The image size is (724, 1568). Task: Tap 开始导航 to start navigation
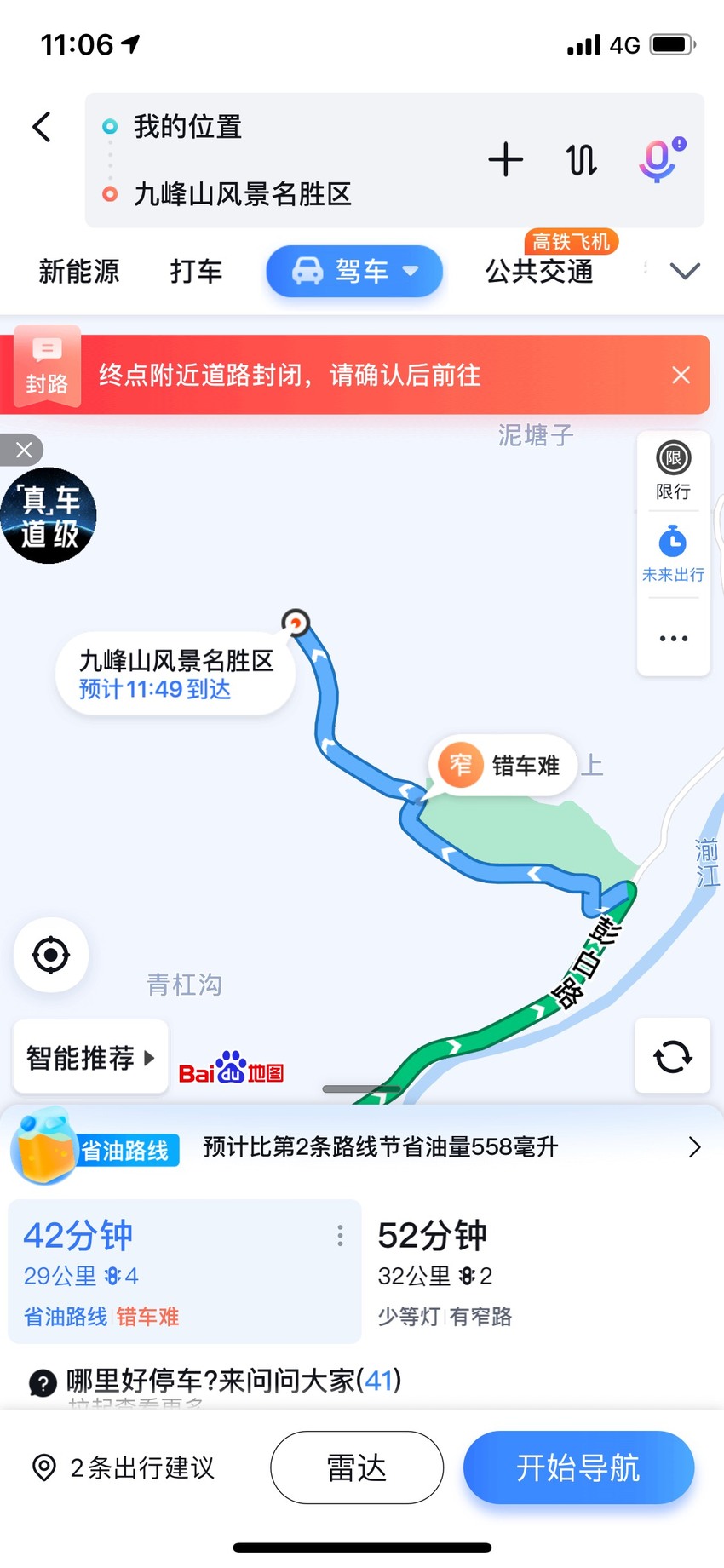[578, 1467]
